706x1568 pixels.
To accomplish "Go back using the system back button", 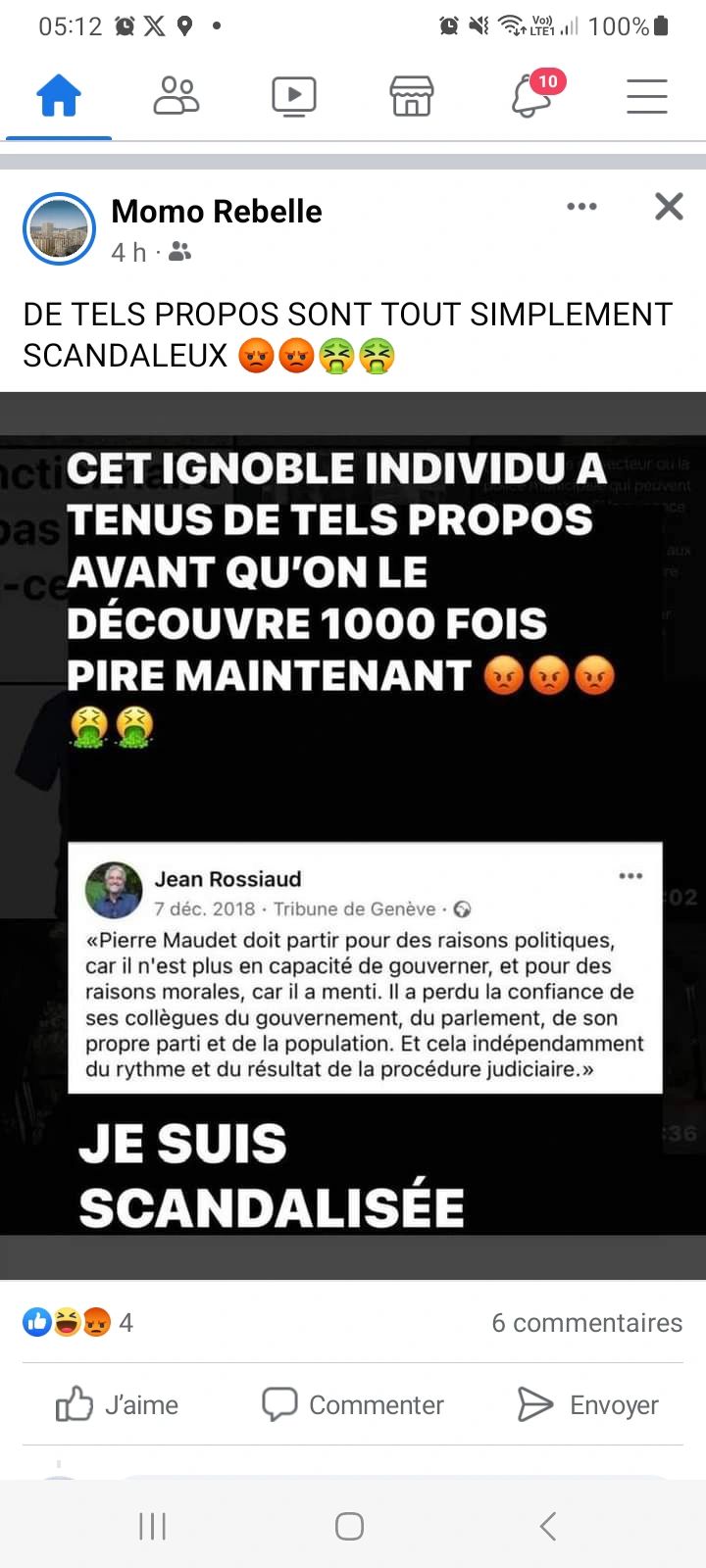I will coord(548,1526).
